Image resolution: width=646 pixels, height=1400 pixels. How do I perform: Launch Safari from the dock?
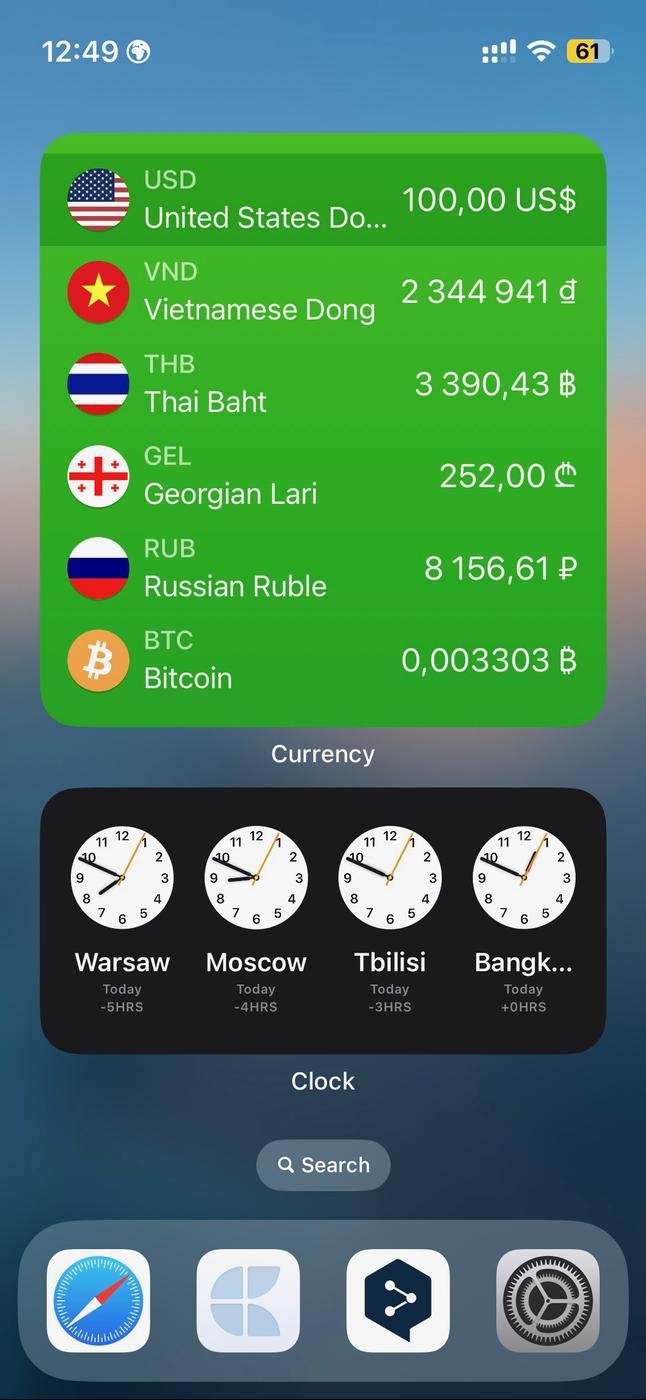pos(98,1300)
